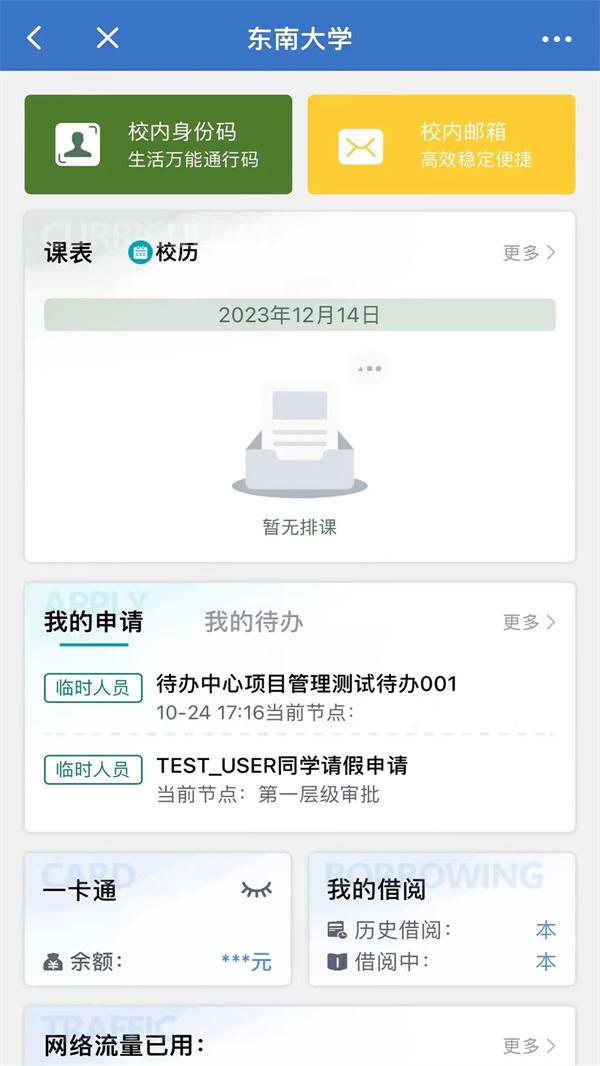Select the 我的申请 tab
This screenshot has width=600, height=1066.
tap(93, 621)
